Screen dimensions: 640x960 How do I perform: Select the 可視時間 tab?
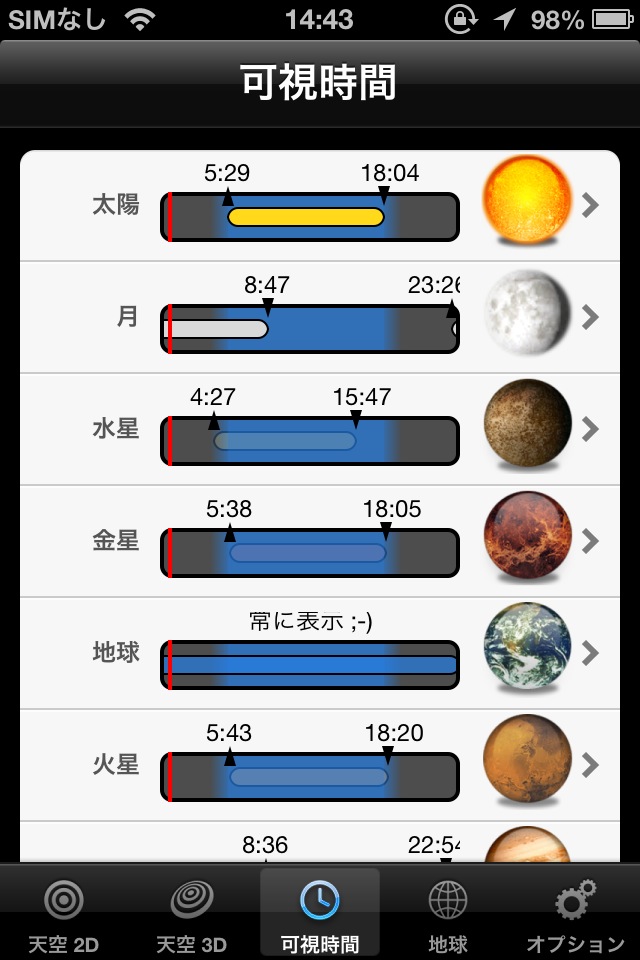pyautogui.click(x=320, y=912)
